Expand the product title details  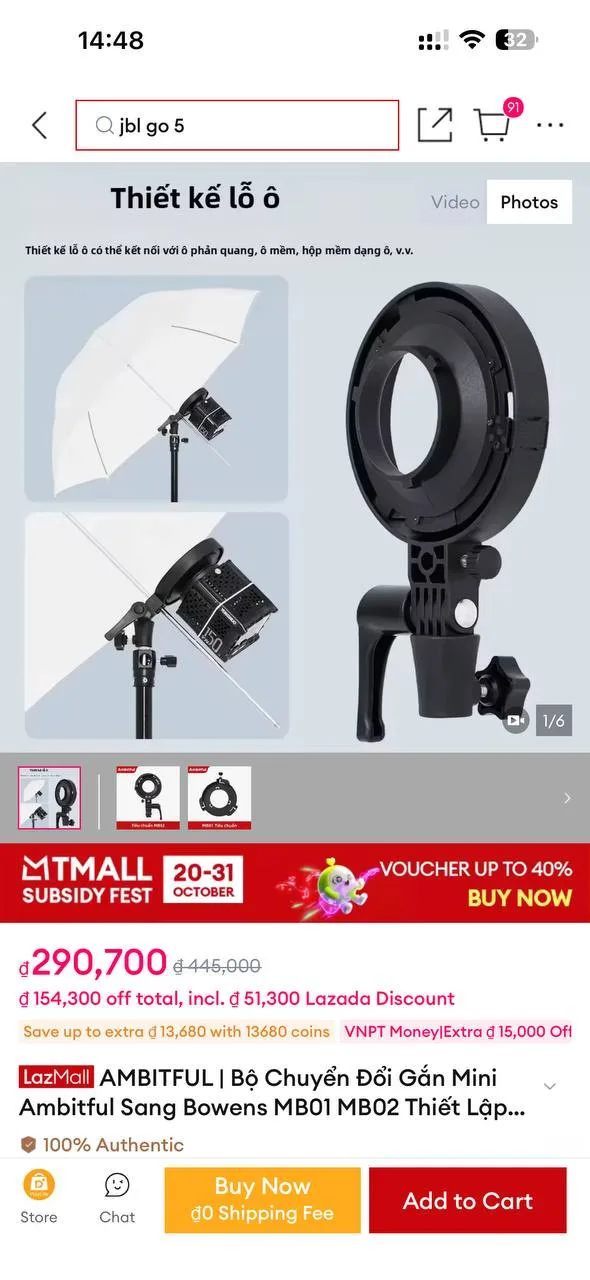tap(549, 1086)
